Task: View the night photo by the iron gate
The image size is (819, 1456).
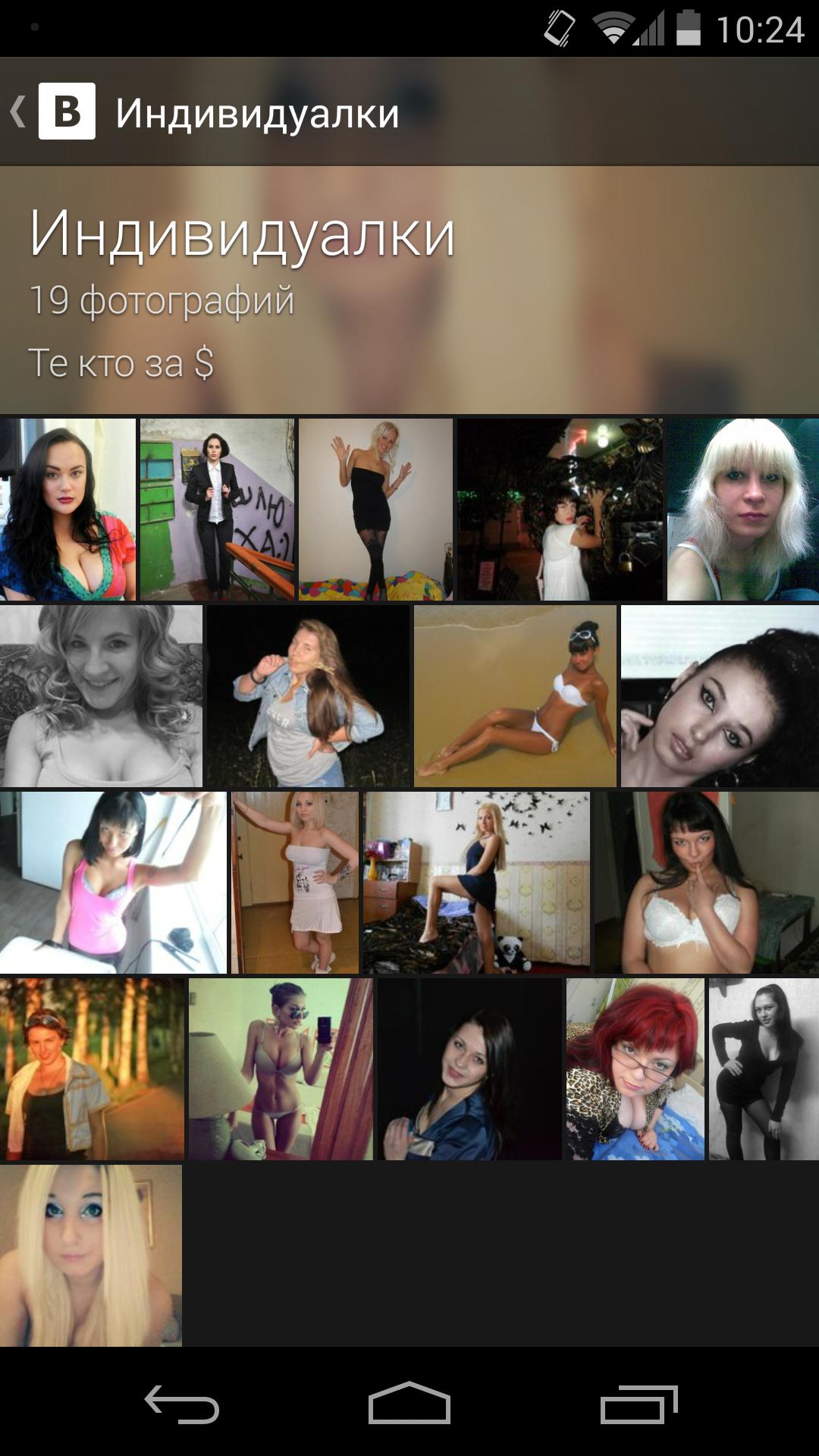Action: point(560,510)
